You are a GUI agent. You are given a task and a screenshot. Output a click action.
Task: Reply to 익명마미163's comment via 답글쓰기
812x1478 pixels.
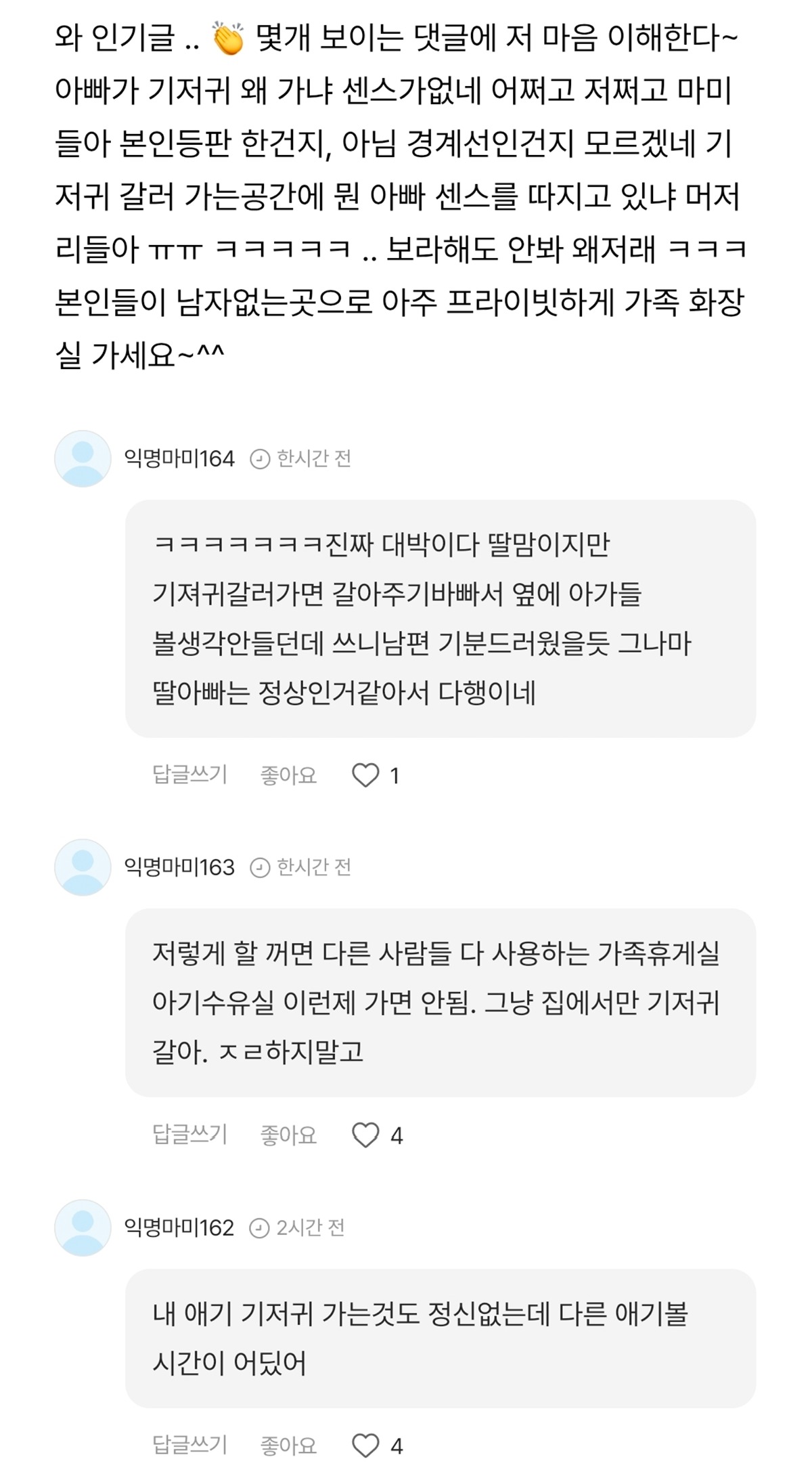(189, 1135)
